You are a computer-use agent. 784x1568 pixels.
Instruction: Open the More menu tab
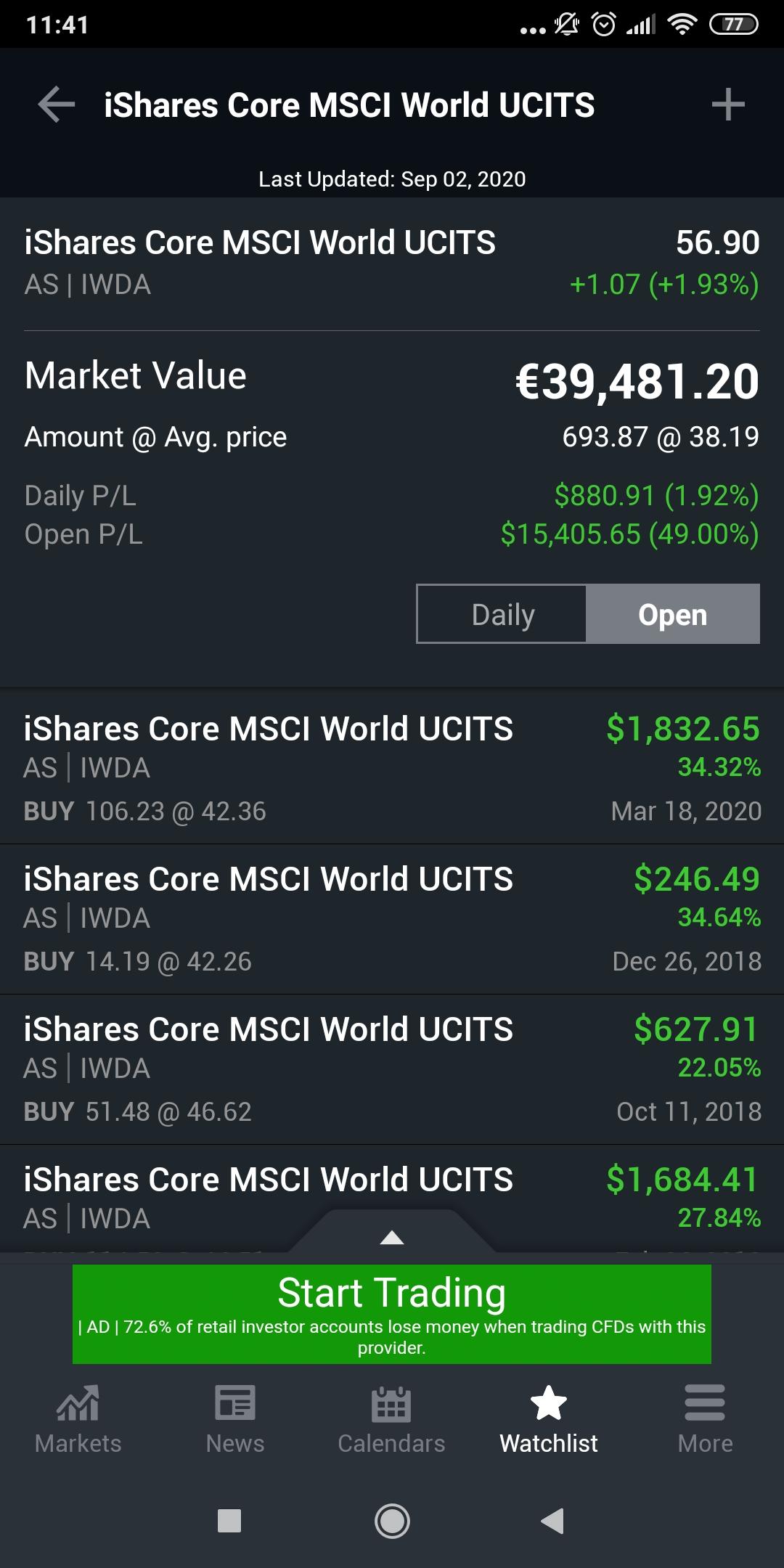coord(705,1418)
